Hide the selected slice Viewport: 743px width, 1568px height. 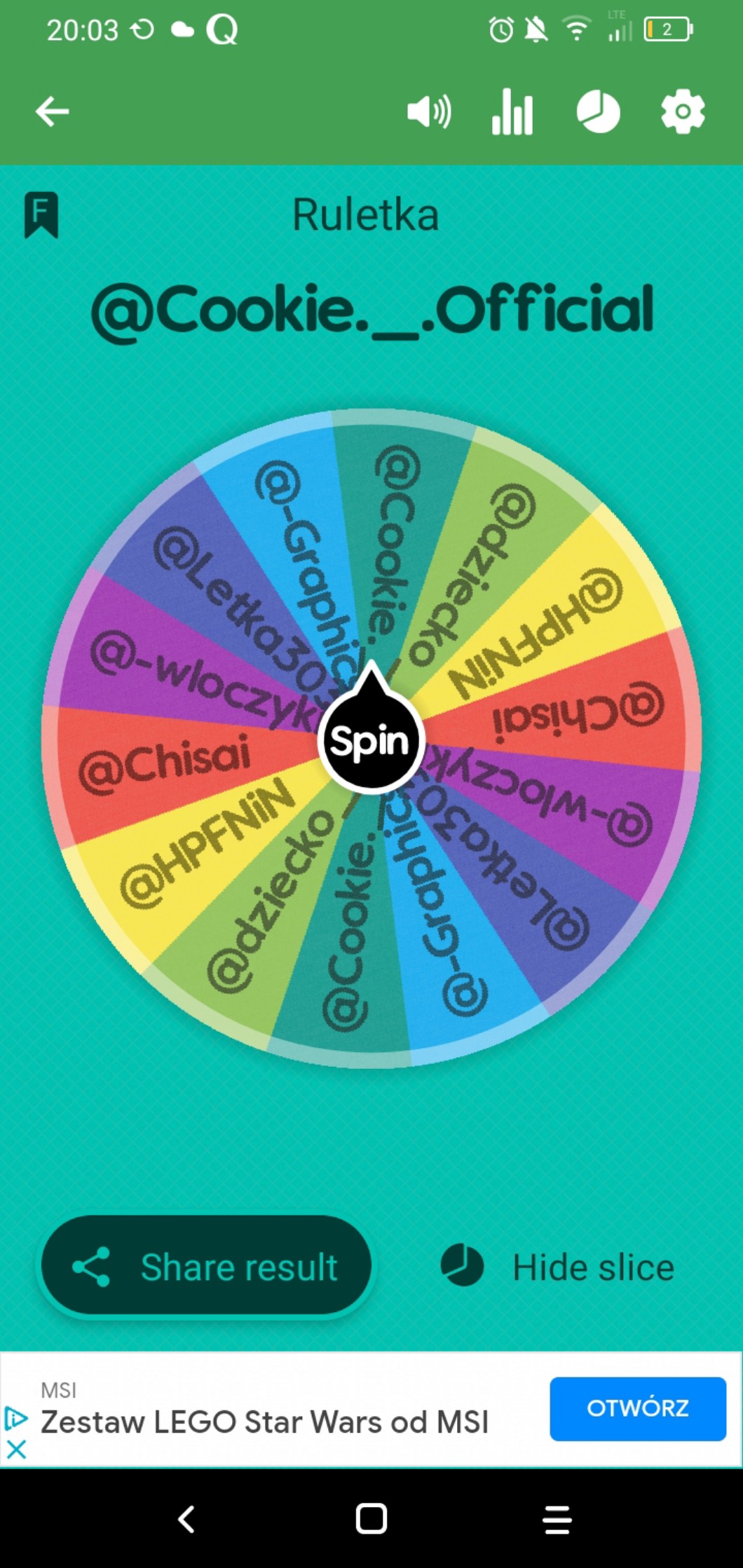pyautogui.click(x=558, y=1267)
